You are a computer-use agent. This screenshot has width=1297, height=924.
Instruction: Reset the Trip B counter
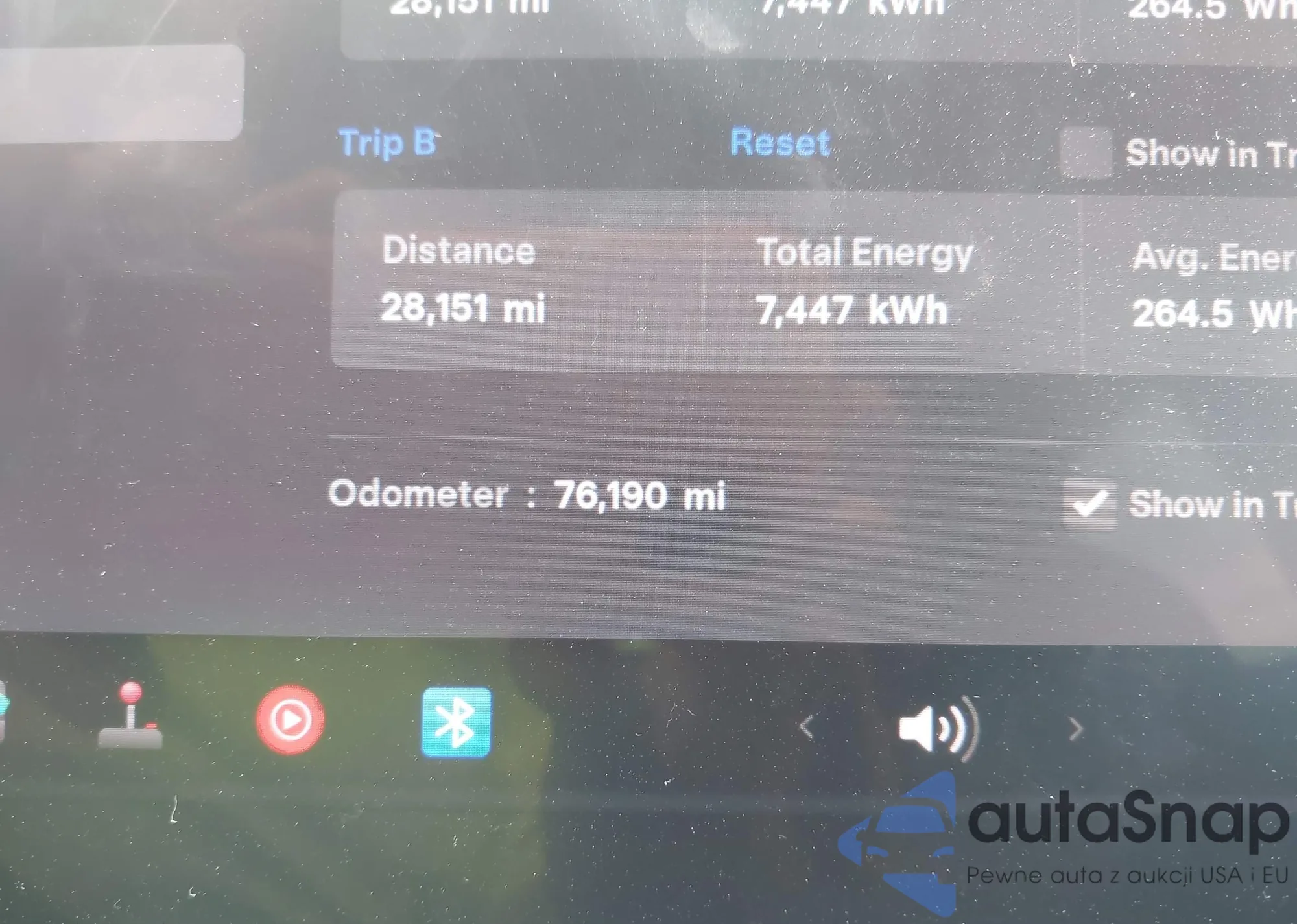[780, 142]
